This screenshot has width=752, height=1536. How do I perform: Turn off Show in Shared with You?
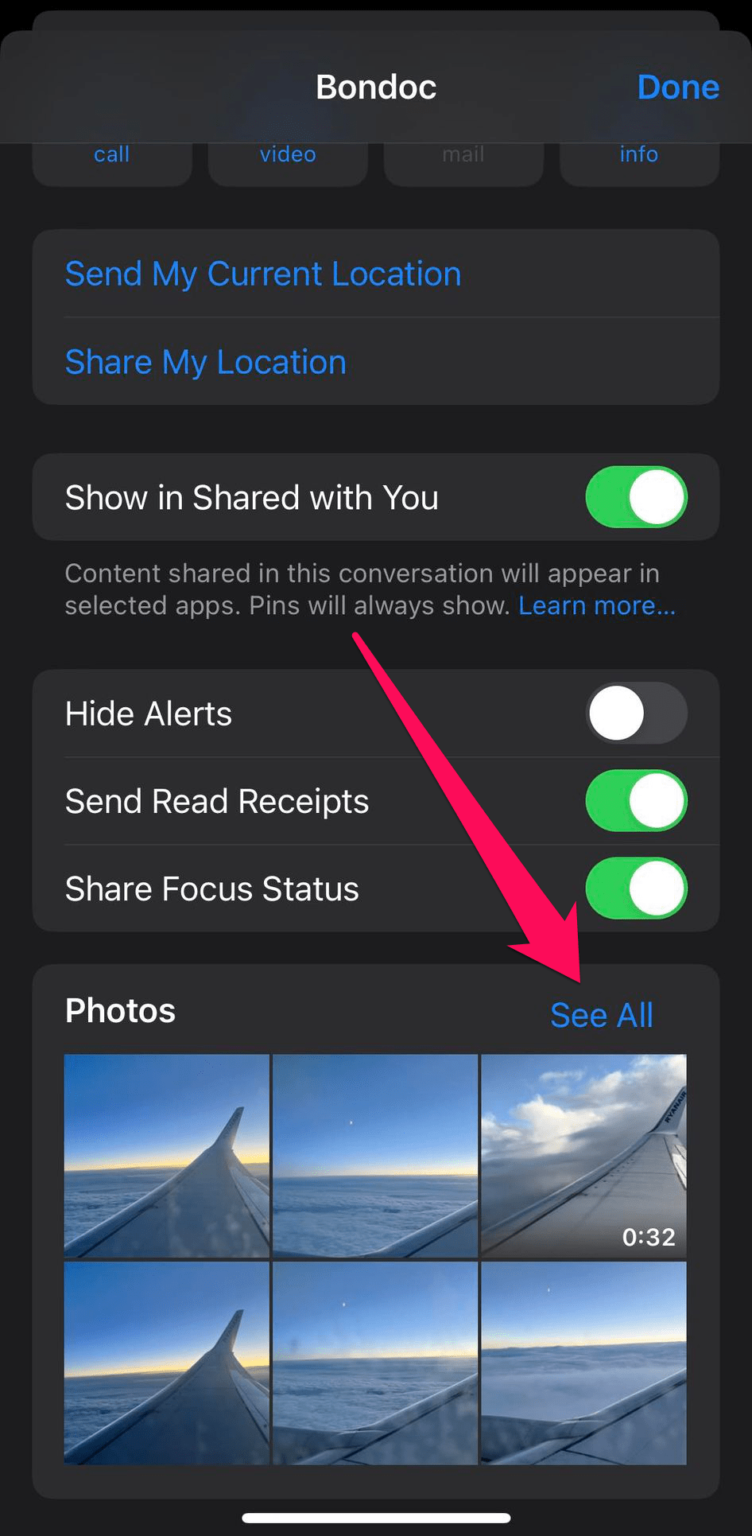636,497
